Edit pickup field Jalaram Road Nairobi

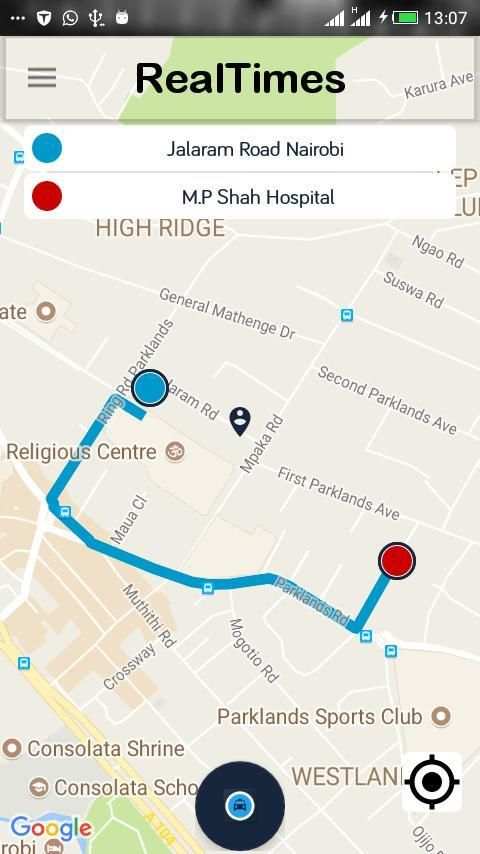coord(240,149)
